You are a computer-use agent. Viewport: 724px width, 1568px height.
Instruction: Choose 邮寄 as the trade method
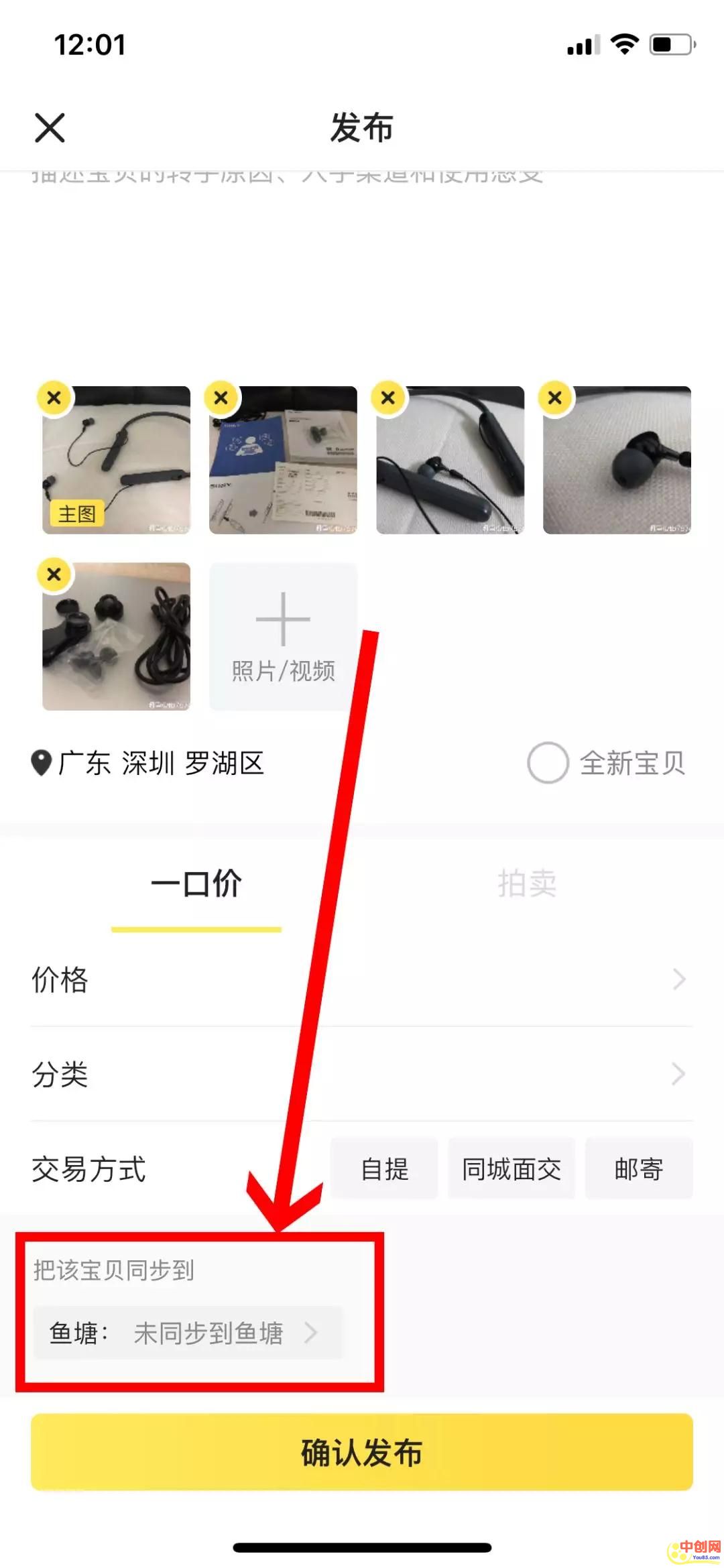point(639,1169)
